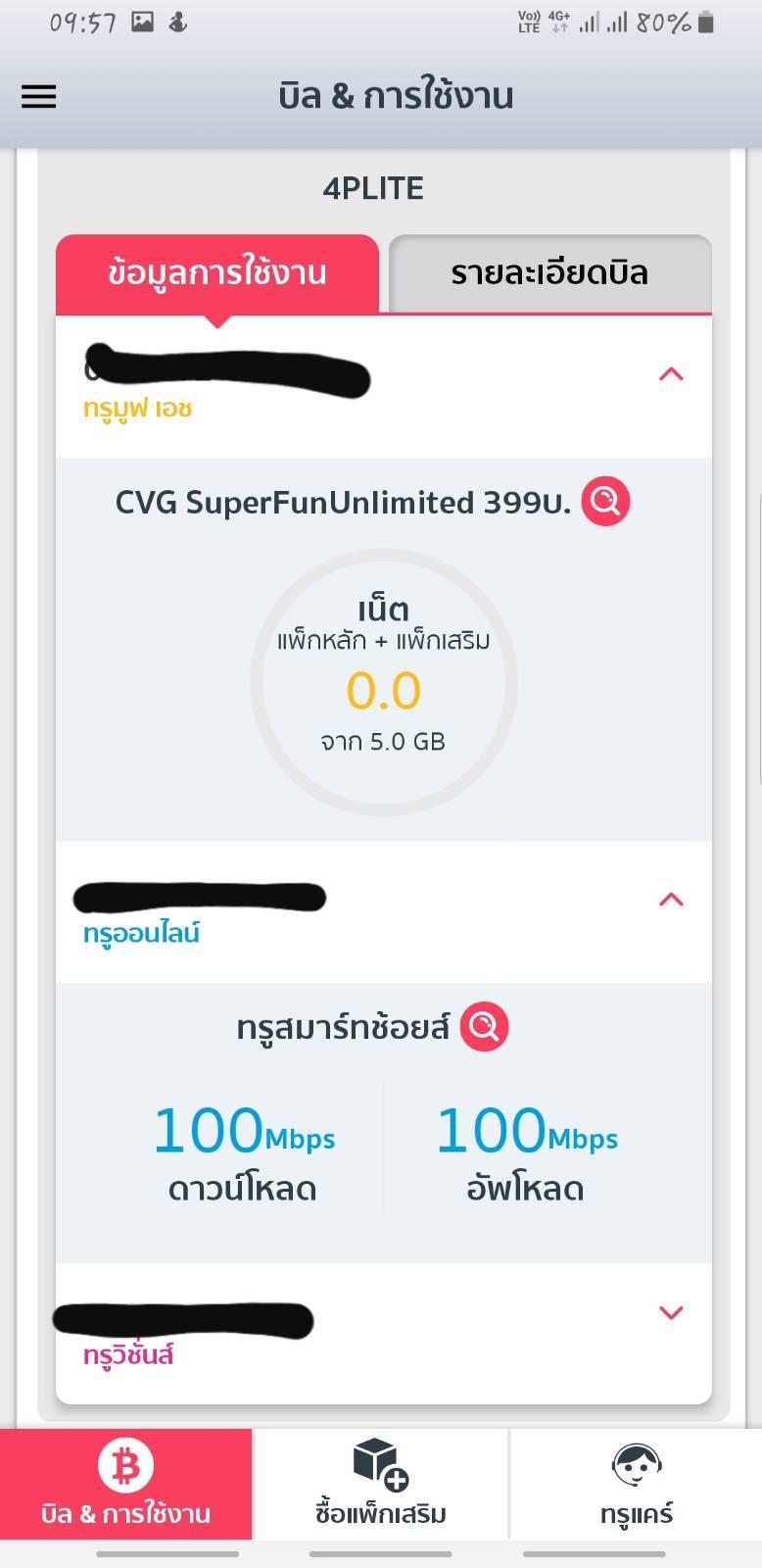Select the ข้อมูลการใช้งาน tab

pos(217,273)
